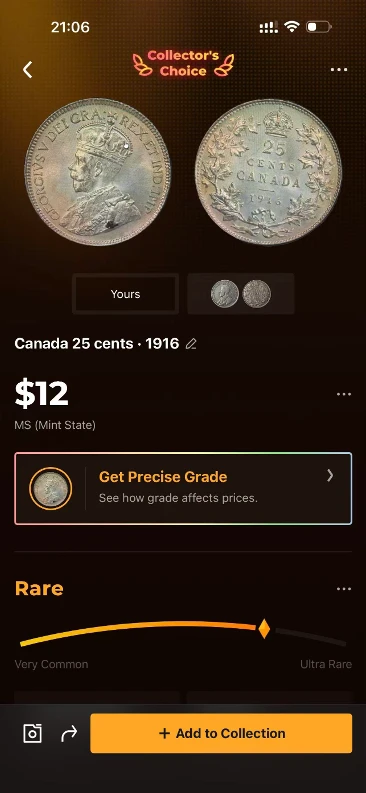366x793 pixels.
Task: Go back using the top-left arrow
Action: pos(28,70)
